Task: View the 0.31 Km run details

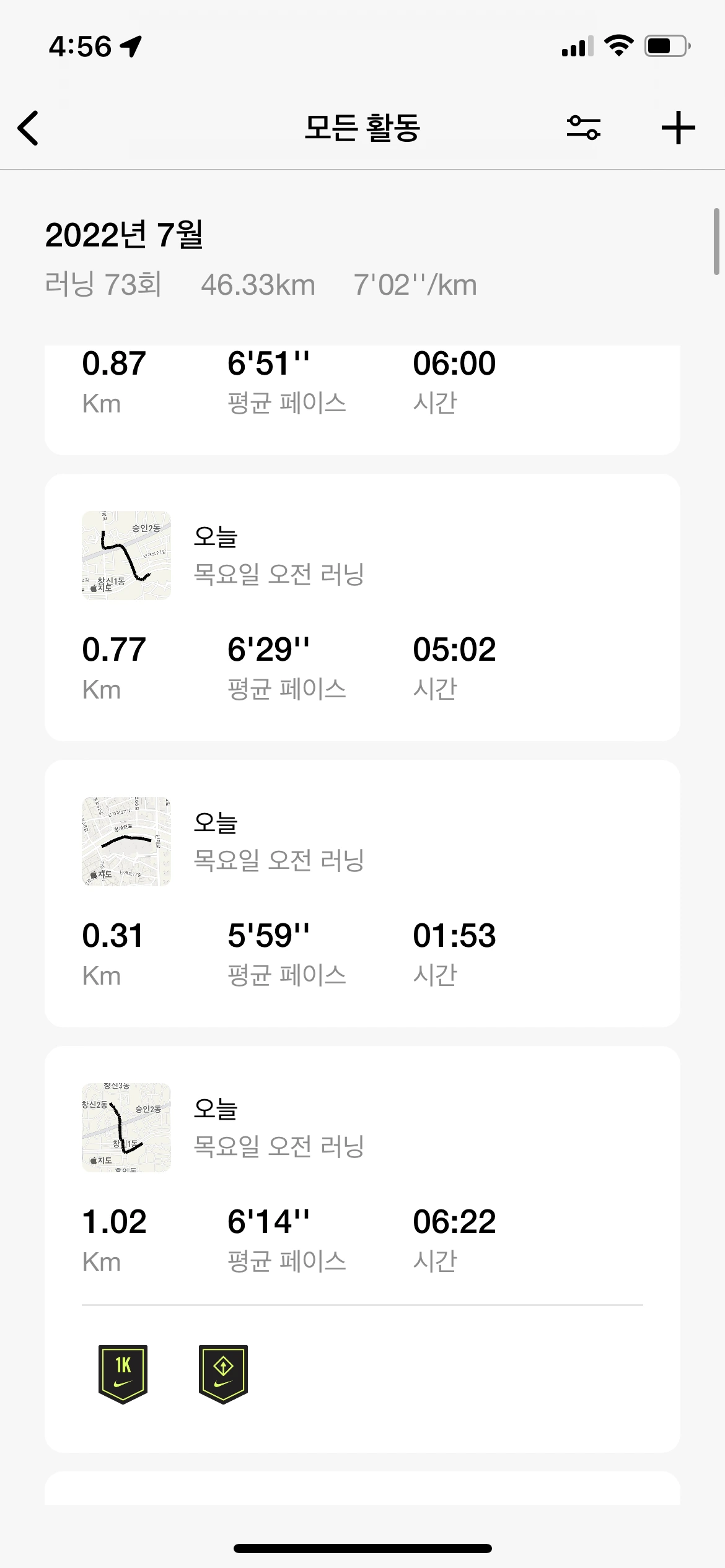Action: point(362,893)
